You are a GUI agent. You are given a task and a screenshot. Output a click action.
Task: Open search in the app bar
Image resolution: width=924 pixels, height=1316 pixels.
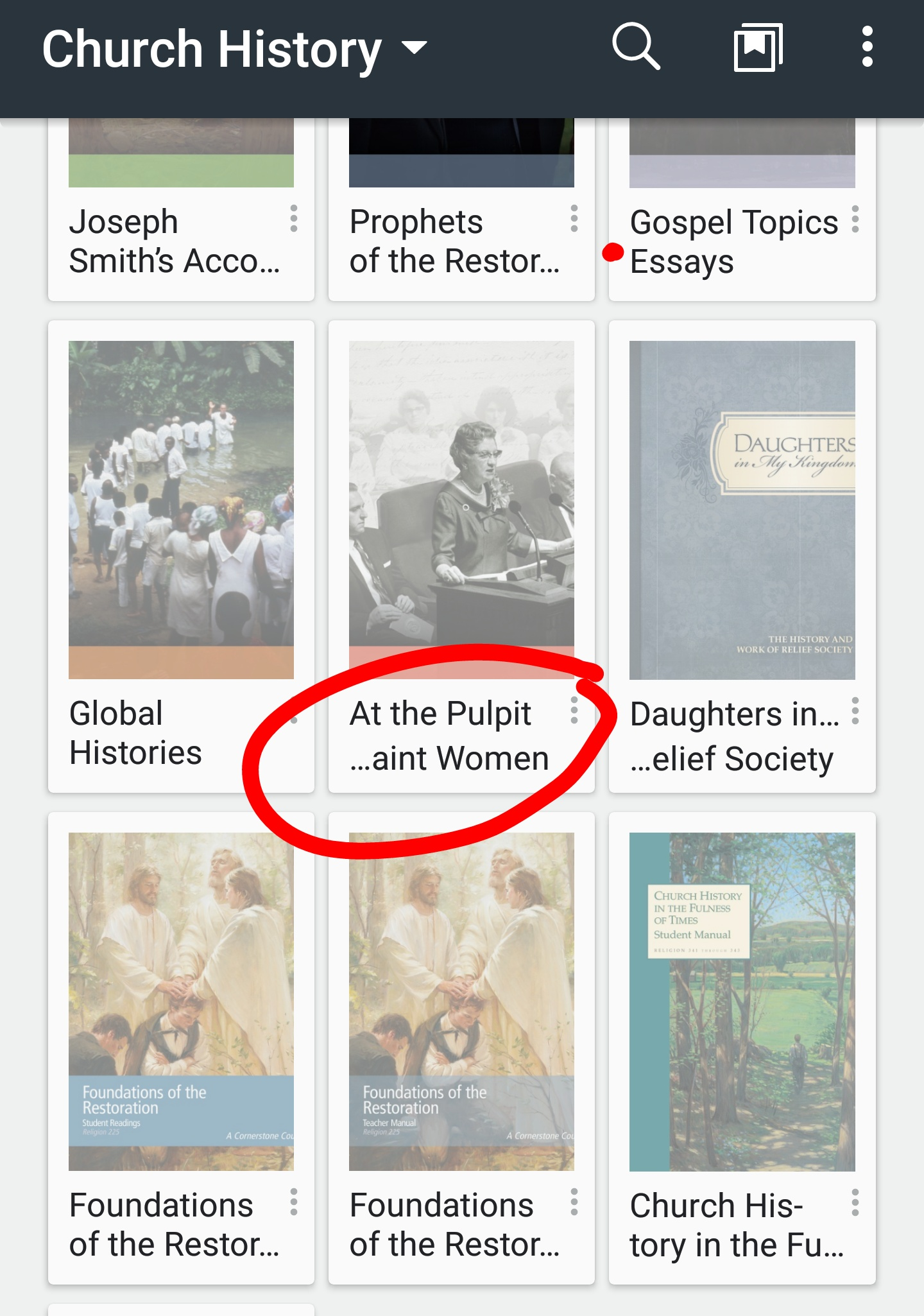pyautogui.click(x=635, y=47)
